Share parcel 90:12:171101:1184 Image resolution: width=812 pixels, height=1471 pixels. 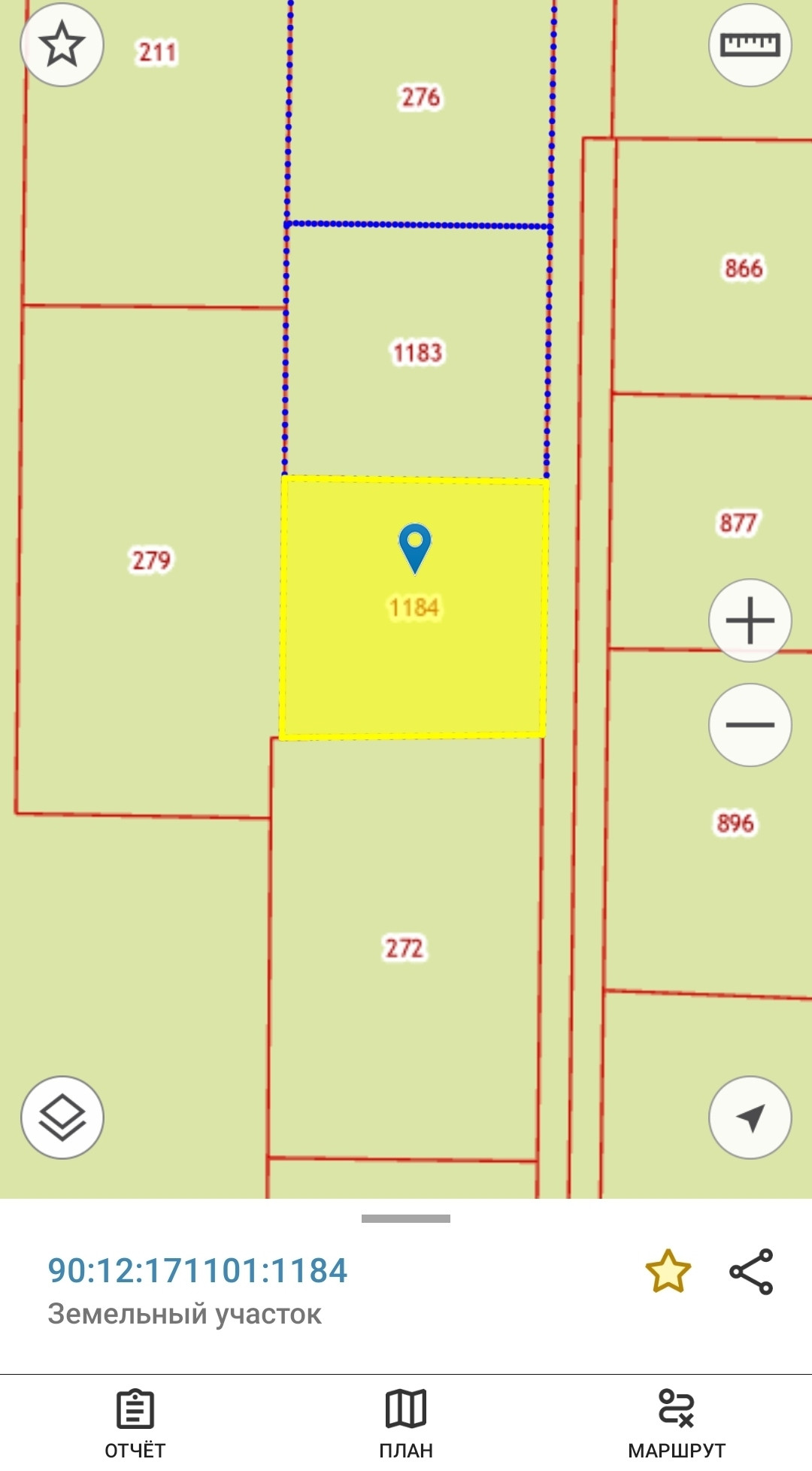click(751, 1272)
